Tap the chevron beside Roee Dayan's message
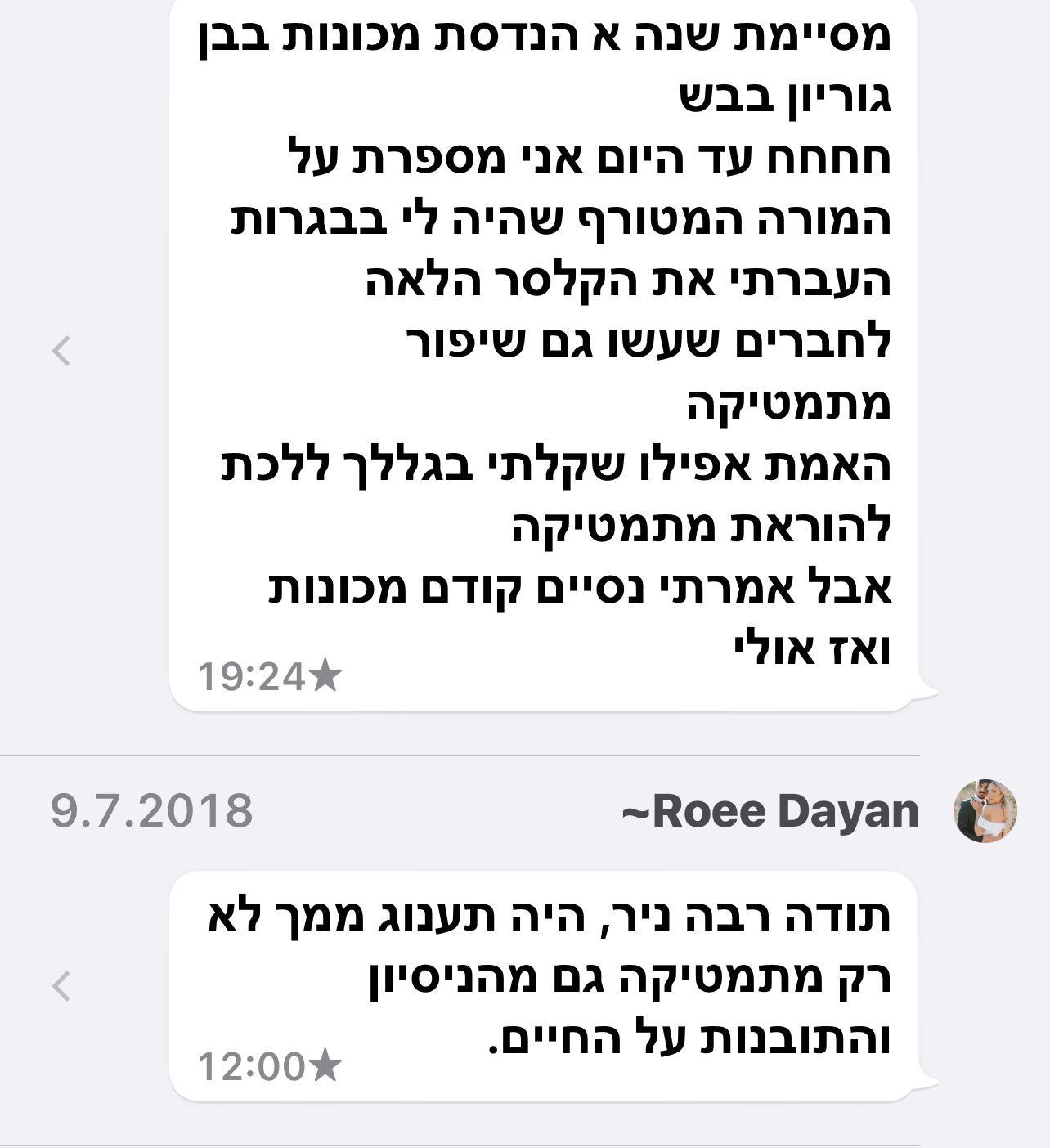The width and height of the screenshot is (1050, 1148). [x=61, y=986]
